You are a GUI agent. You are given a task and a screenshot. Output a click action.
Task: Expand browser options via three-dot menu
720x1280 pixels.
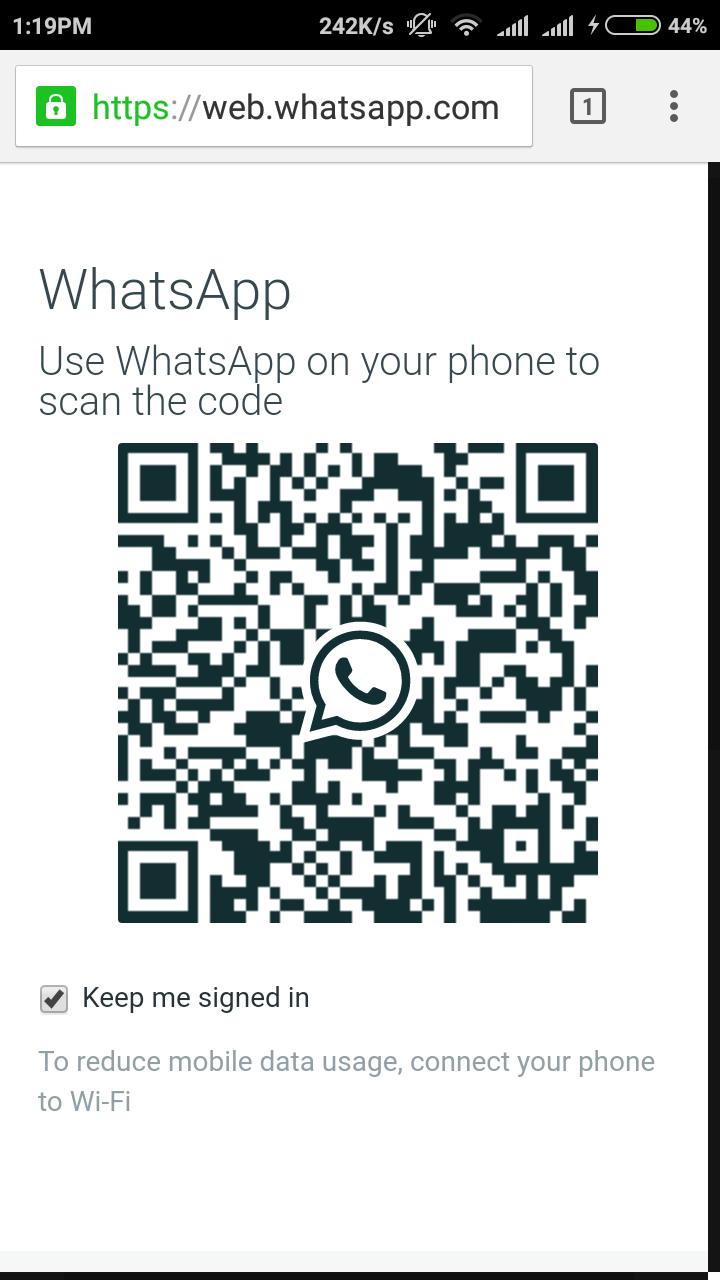(x=673, y=106)
